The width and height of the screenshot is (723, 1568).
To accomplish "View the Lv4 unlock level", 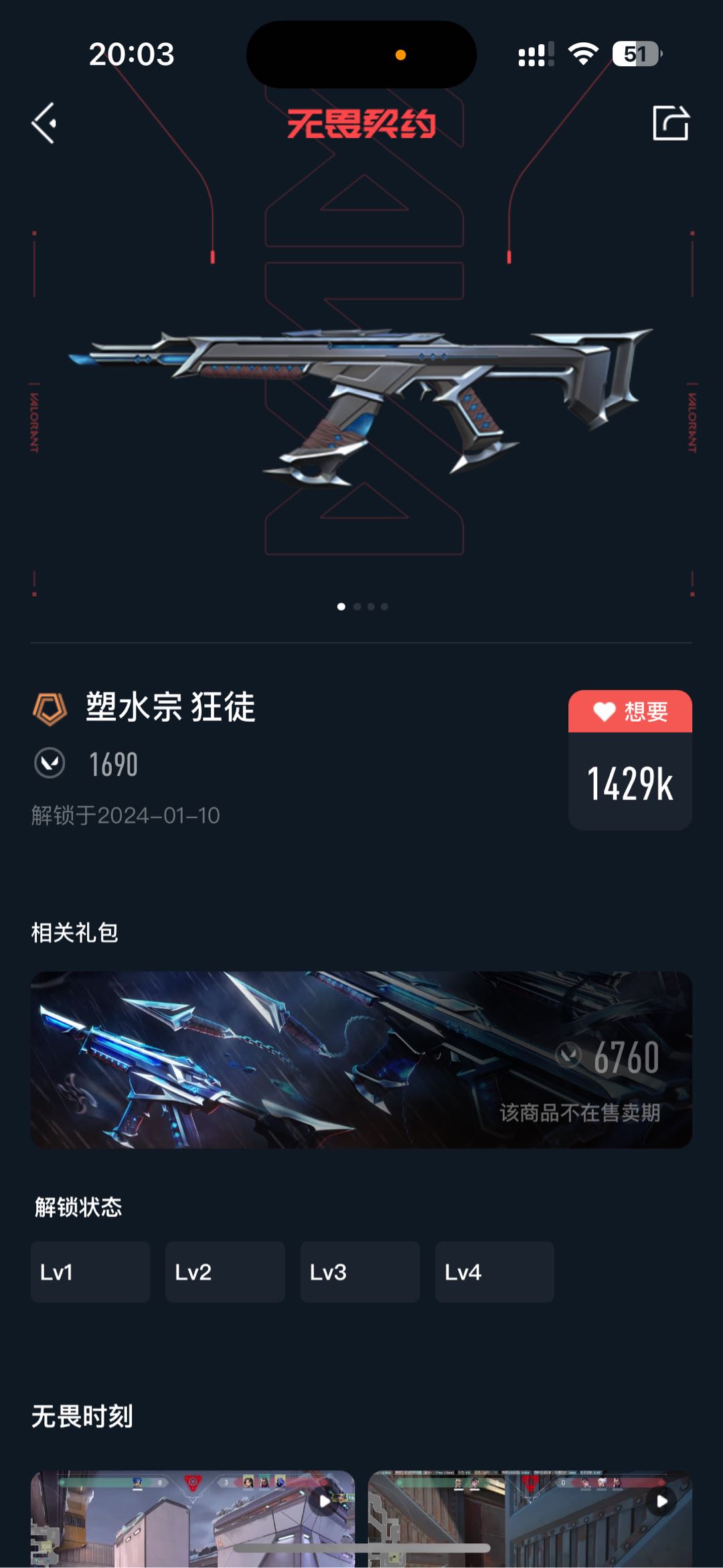I will point(495,1271).
